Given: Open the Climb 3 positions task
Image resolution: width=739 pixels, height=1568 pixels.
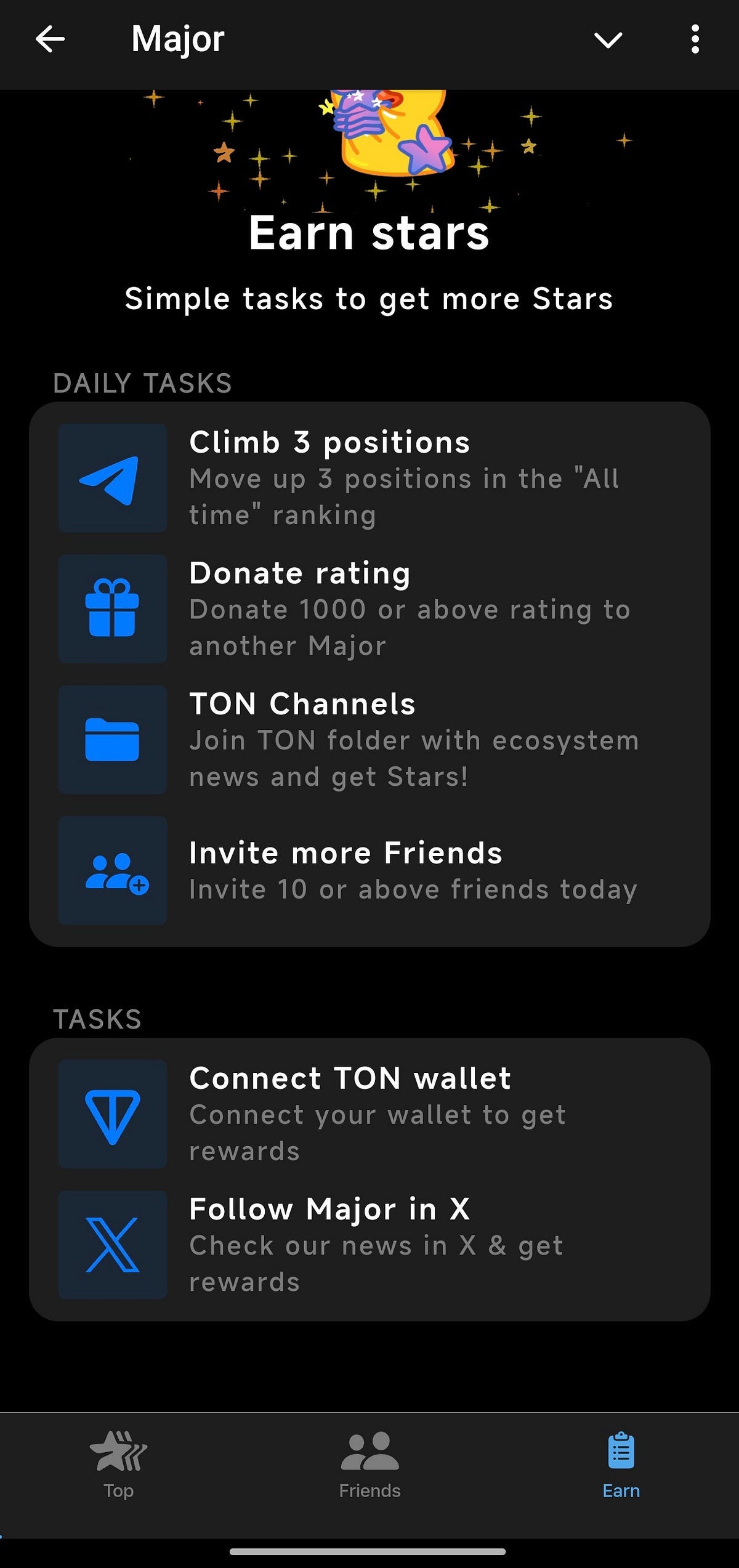Looking at the screenshot, I should tap(369, 478).
